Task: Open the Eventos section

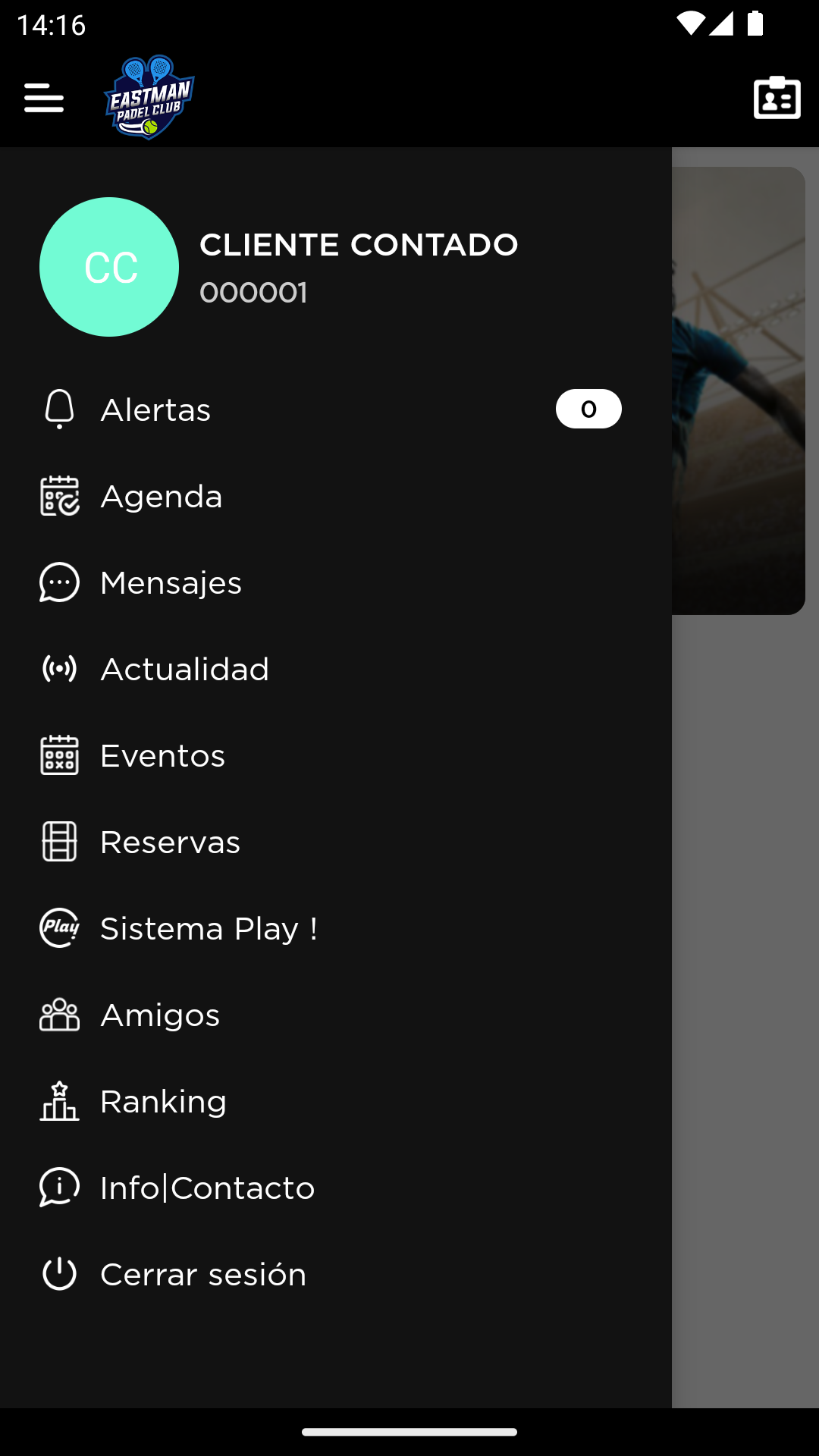Action: point(335,755)
